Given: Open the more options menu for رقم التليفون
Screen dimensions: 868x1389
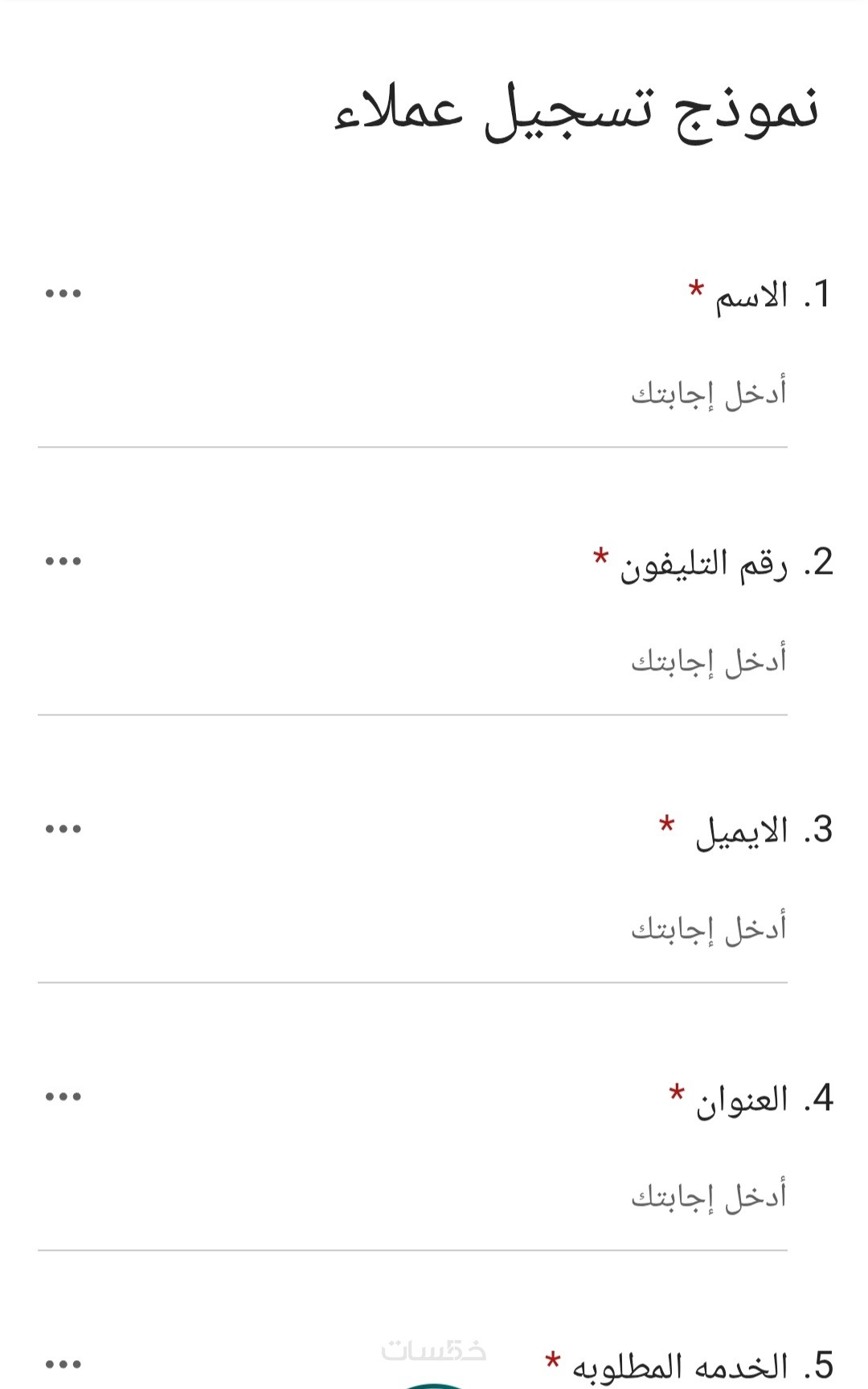Looking at the screenshot, I should coord(63,561).
